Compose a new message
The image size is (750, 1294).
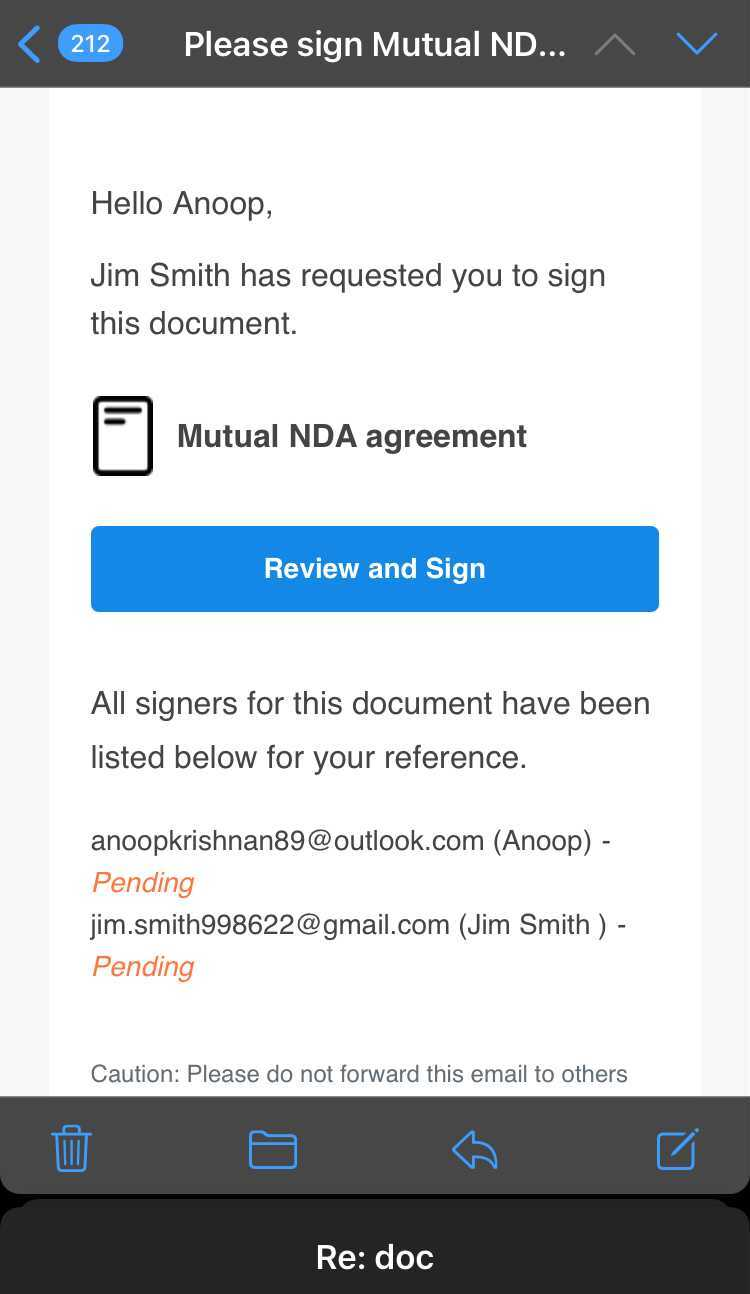(677, 1149)
